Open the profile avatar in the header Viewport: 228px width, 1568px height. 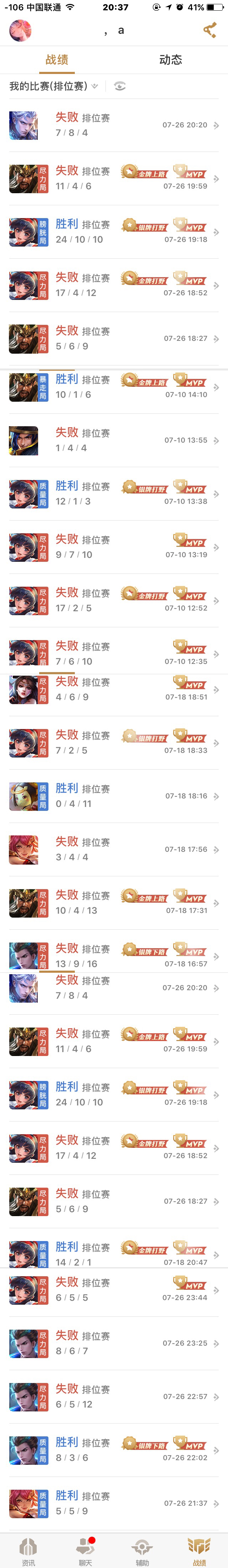coord(20,31)
